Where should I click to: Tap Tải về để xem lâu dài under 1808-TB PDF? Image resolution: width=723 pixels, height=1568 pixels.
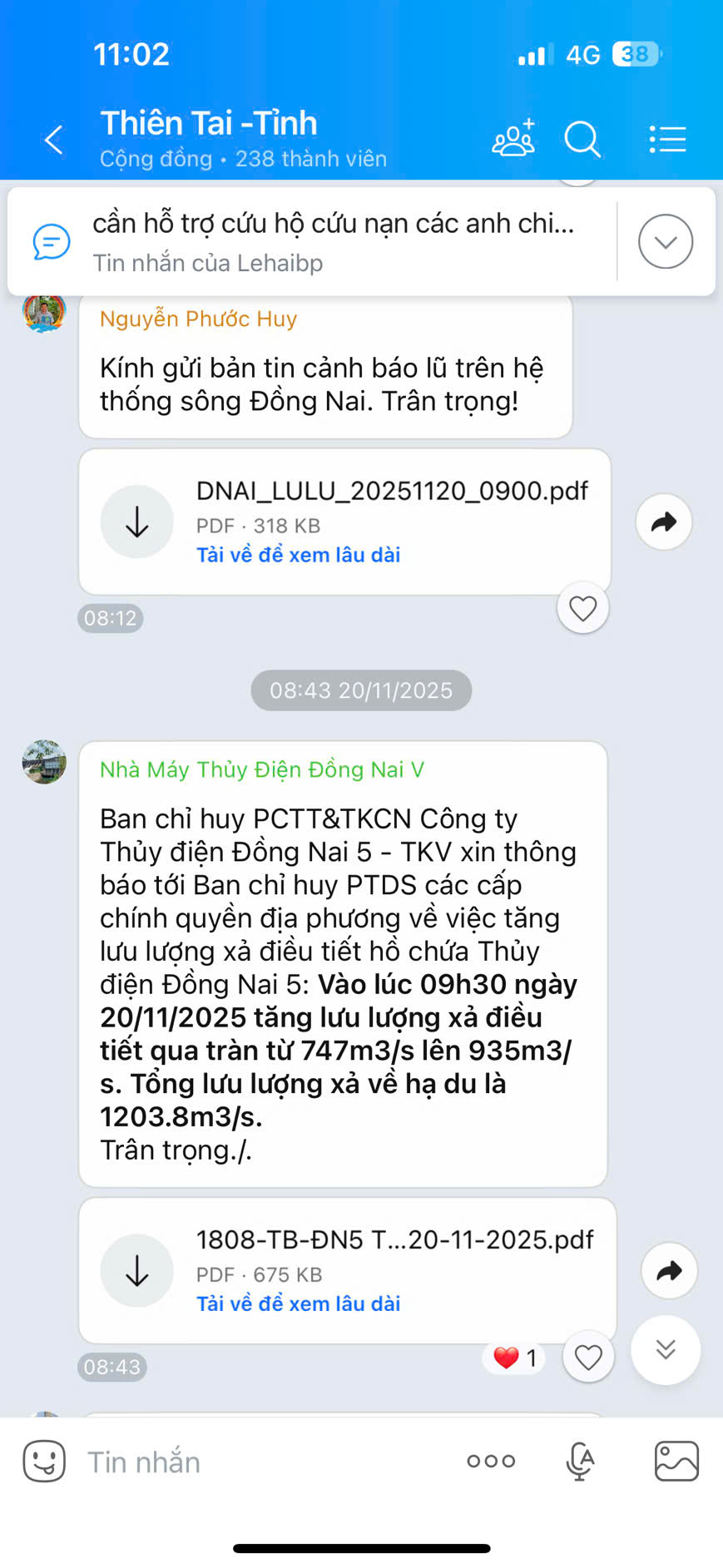pos(298,1303)
